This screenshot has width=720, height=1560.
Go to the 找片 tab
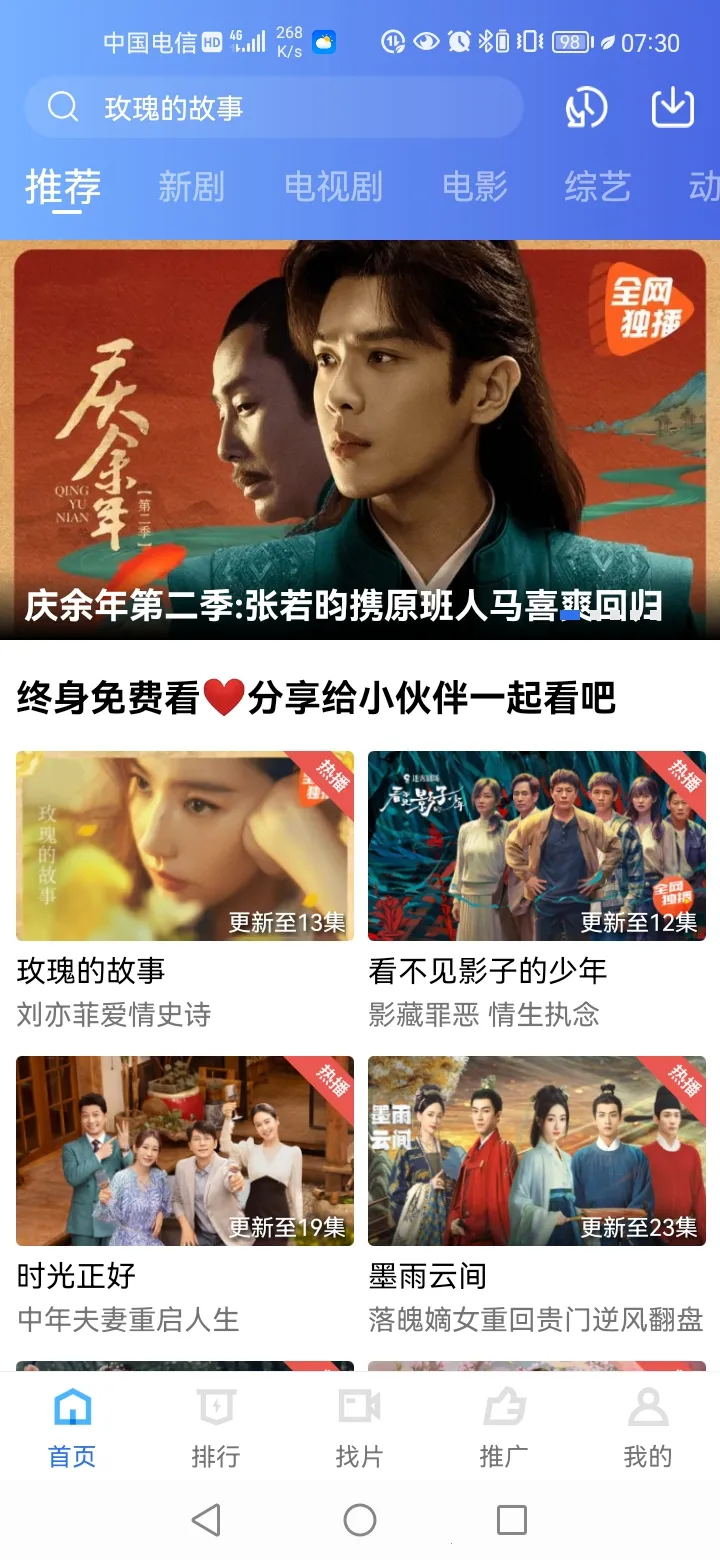coord(359,1427)
